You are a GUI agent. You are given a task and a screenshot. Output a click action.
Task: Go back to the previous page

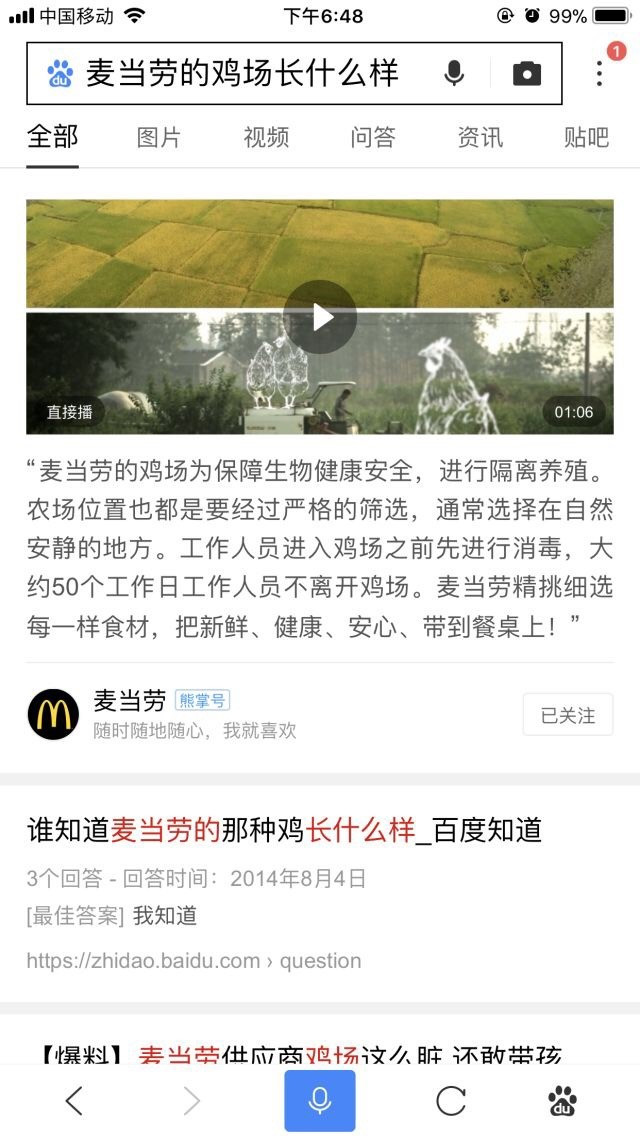73,1101
